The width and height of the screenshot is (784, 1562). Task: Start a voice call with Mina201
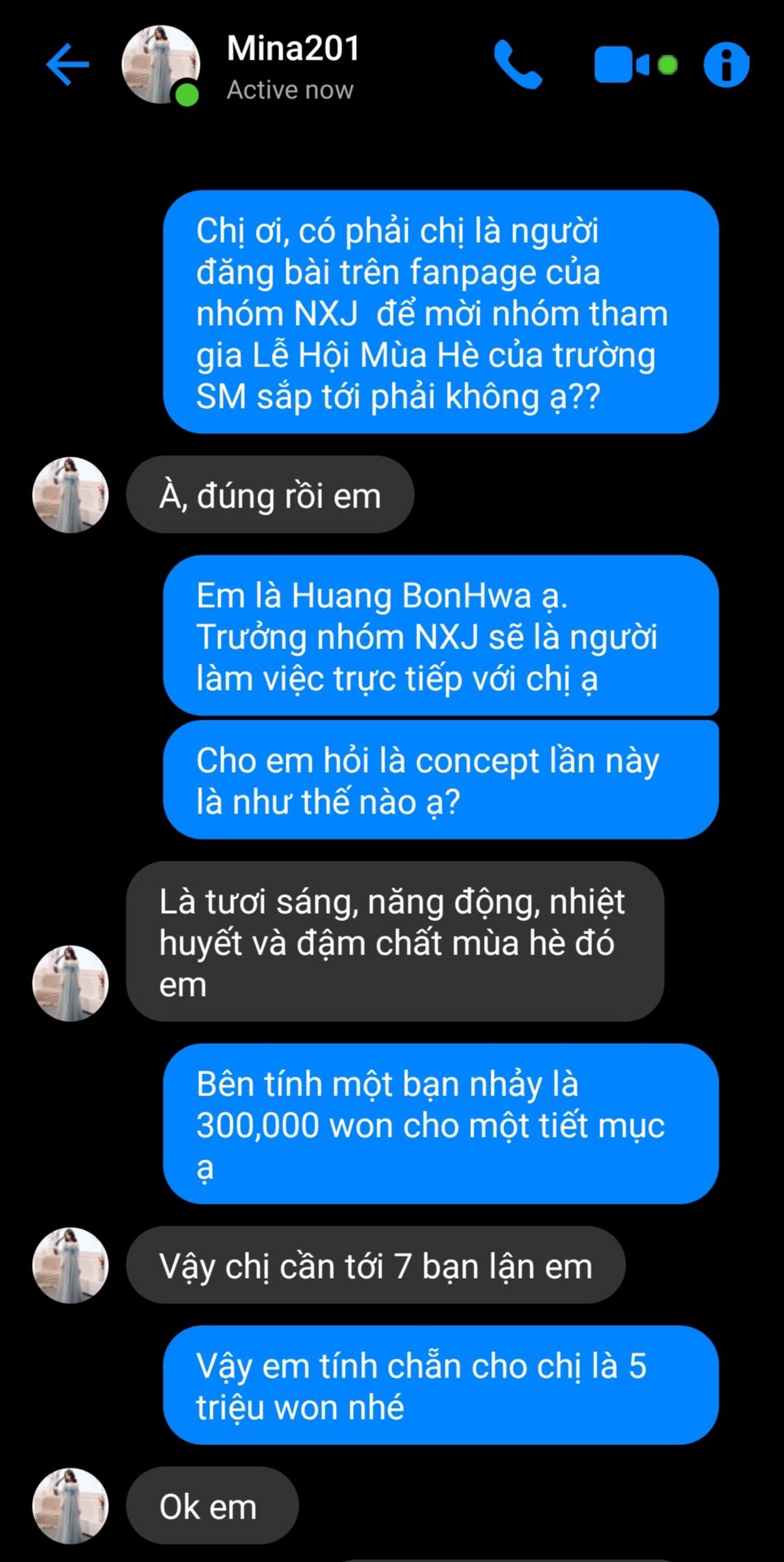click(517, 64)
